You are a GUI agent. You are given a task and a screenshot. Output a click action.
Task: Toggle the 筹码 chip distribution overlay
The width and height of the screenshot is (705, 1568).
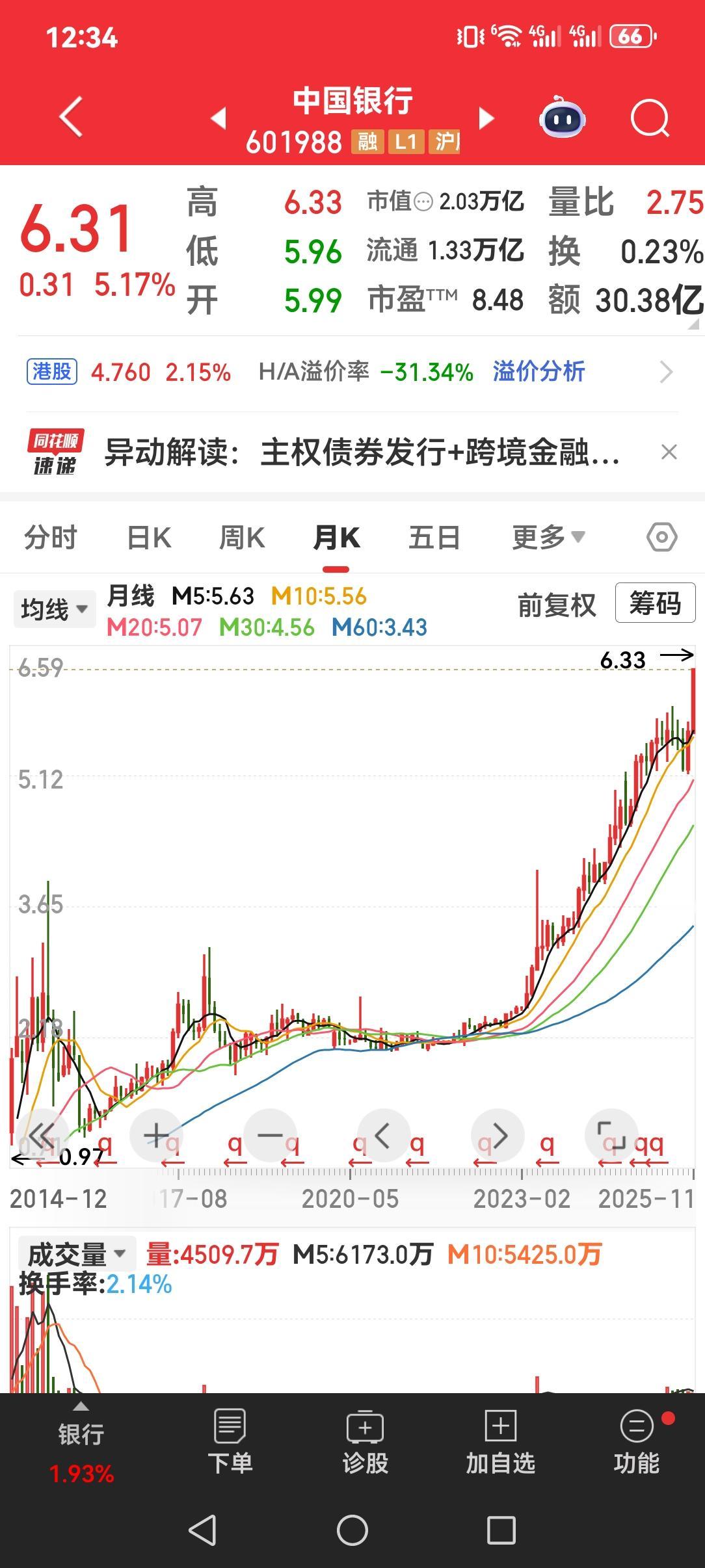656,605
